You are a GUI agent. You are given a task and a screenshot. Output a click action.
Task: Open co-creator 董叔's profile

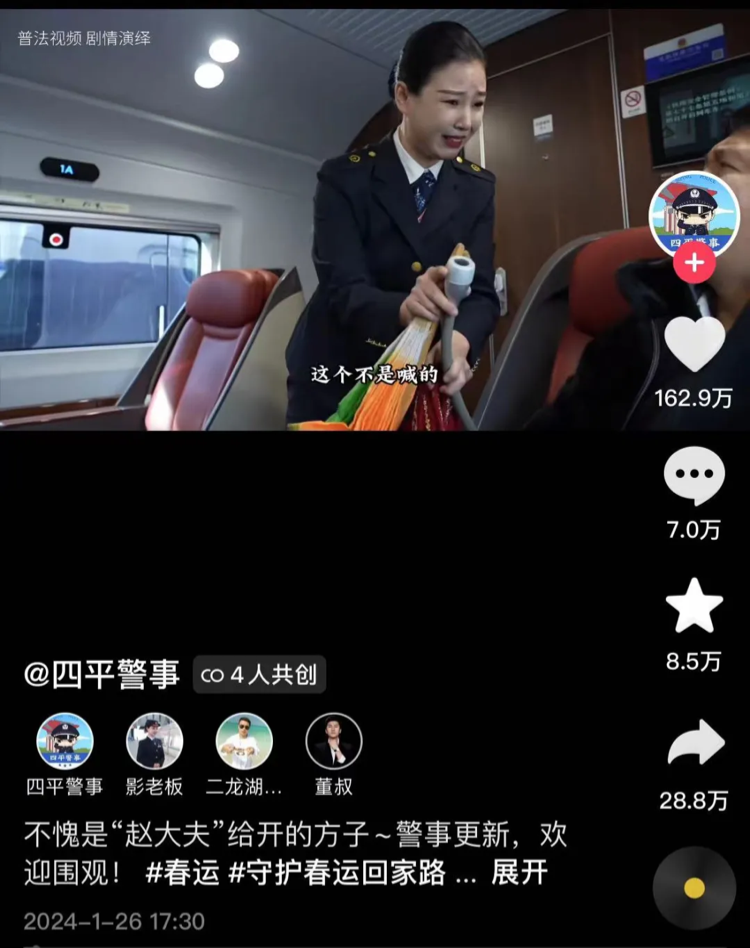(333, 741)
